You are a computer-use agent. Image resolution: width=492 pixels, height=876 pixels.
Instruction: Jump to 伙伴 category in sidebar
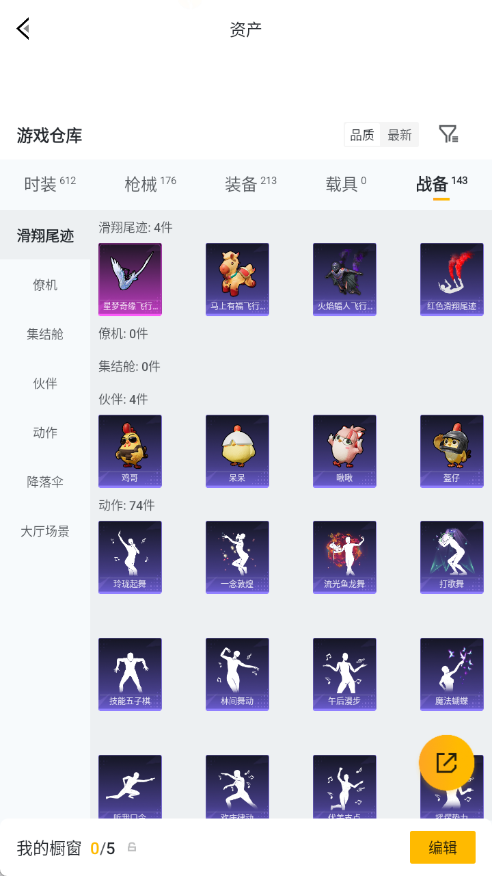[45, 384]
